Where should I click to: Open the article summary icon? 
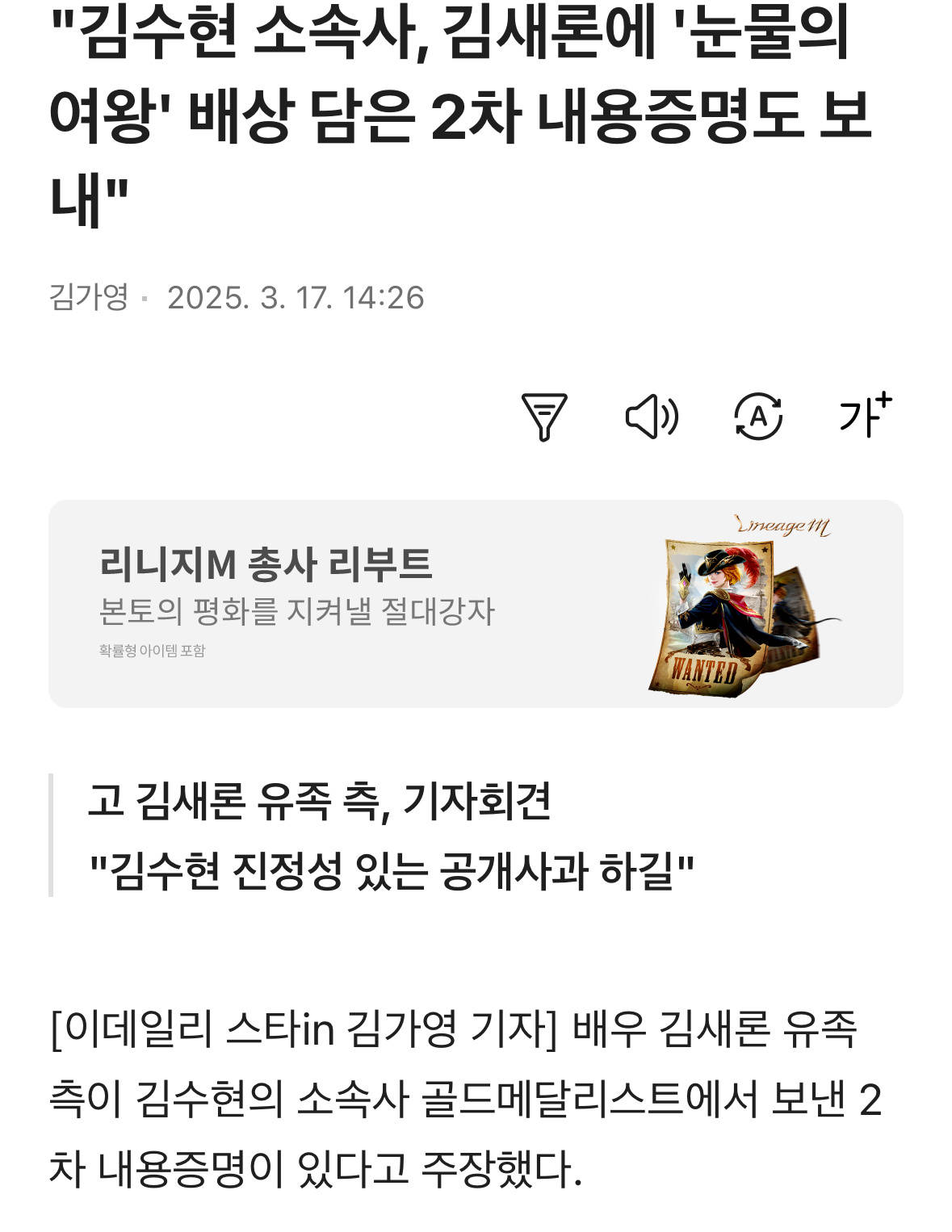click(x=544, y=417)
